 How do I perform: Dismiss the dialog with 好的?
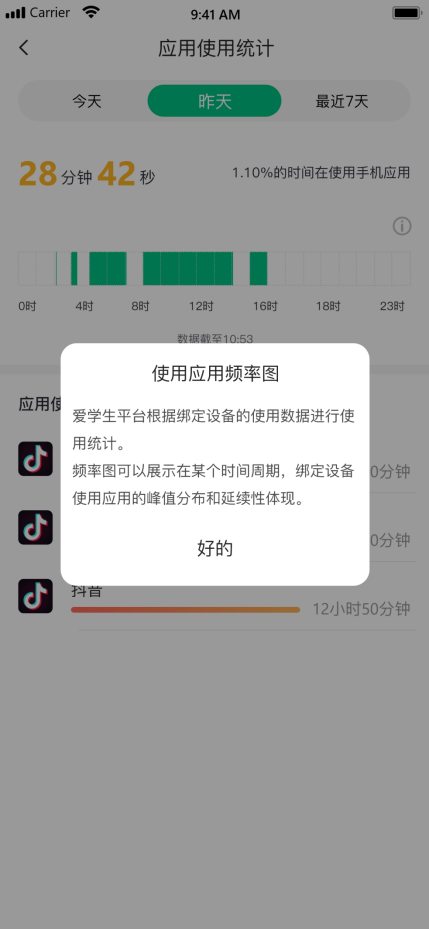point(214,549)
